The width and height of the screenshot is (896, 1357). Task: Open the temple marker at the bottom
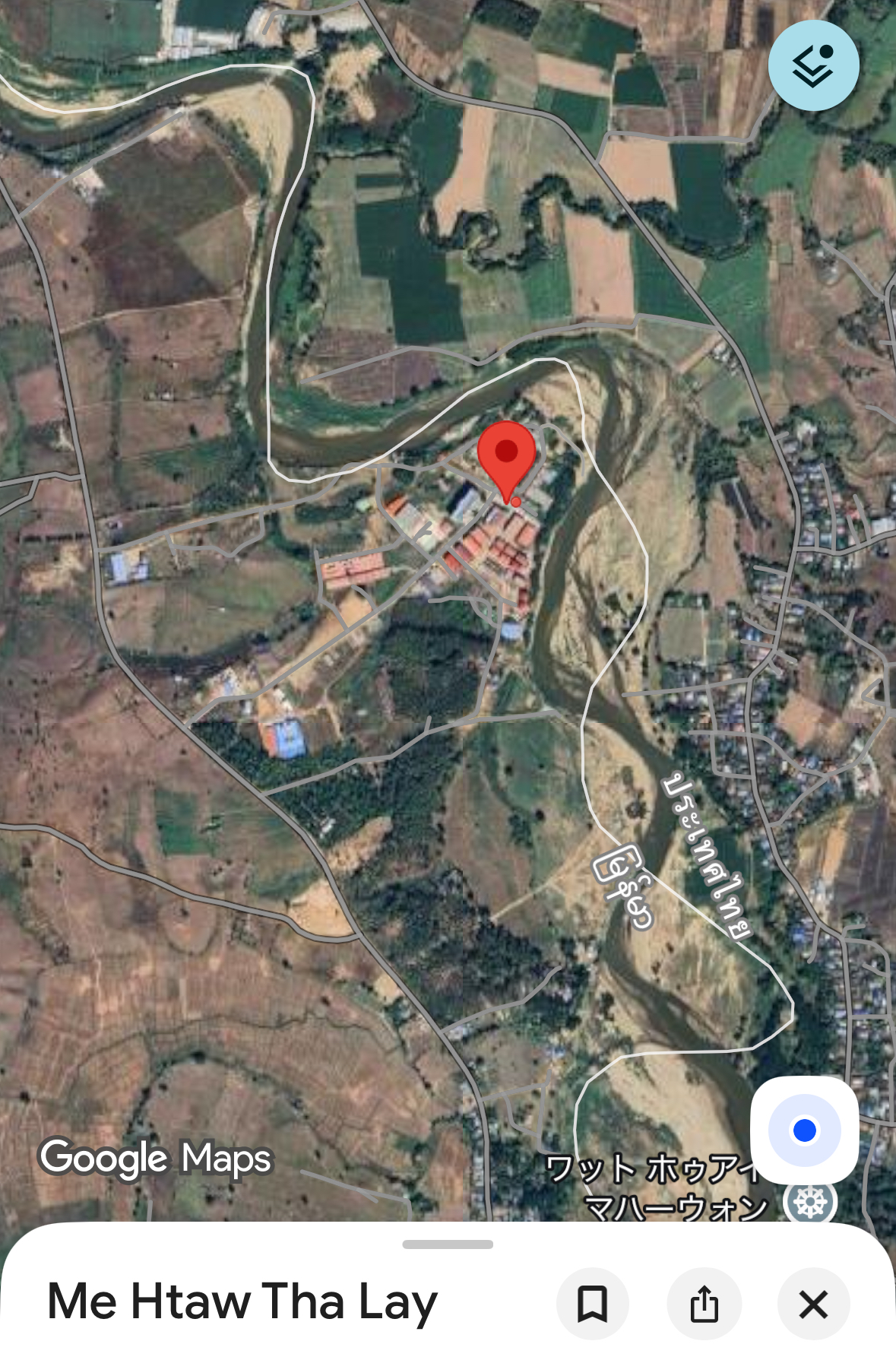(x=810, y=1203)
